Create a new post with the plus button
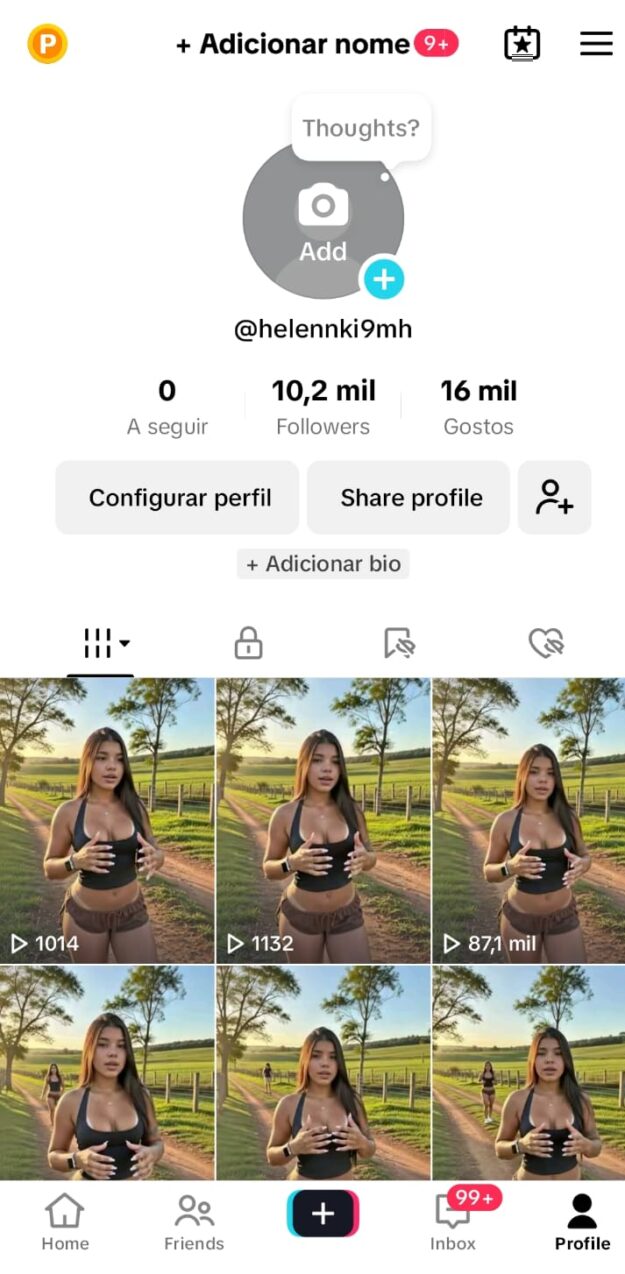Image resolution: width=625 pixels, height=1274 pixels. point(323,1214)
